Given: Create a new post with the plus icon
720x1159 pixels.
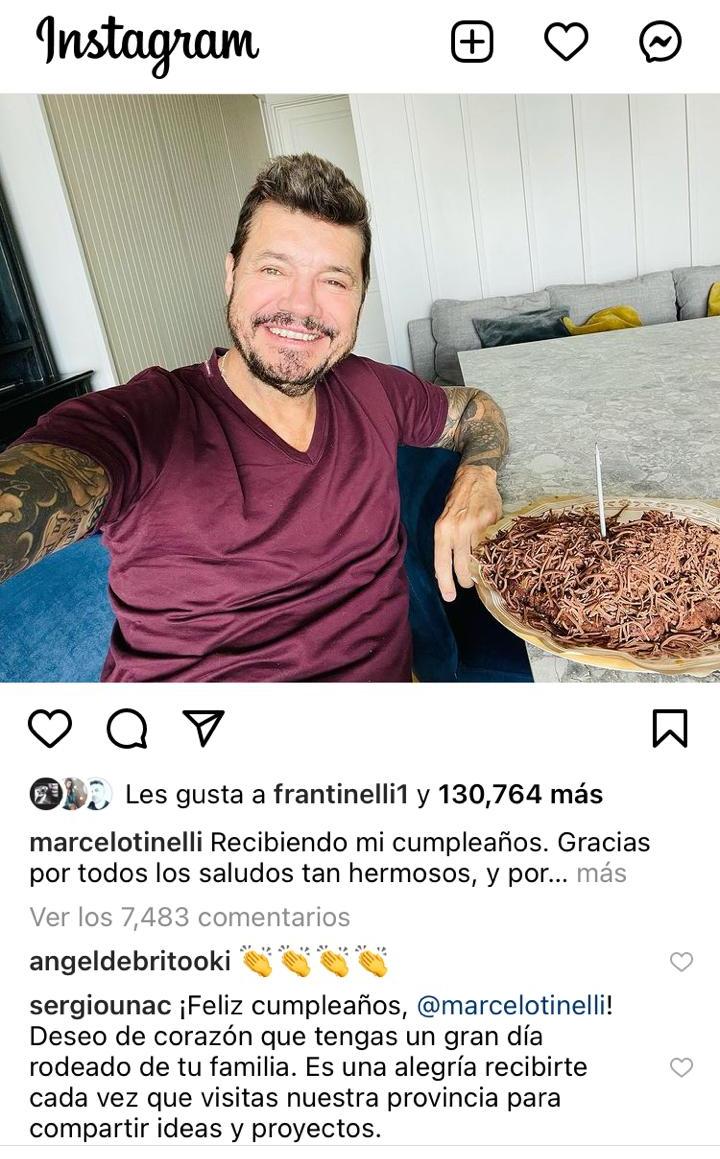Looking at the screenshot, I should pyautogui.click(x=473, y=43).
